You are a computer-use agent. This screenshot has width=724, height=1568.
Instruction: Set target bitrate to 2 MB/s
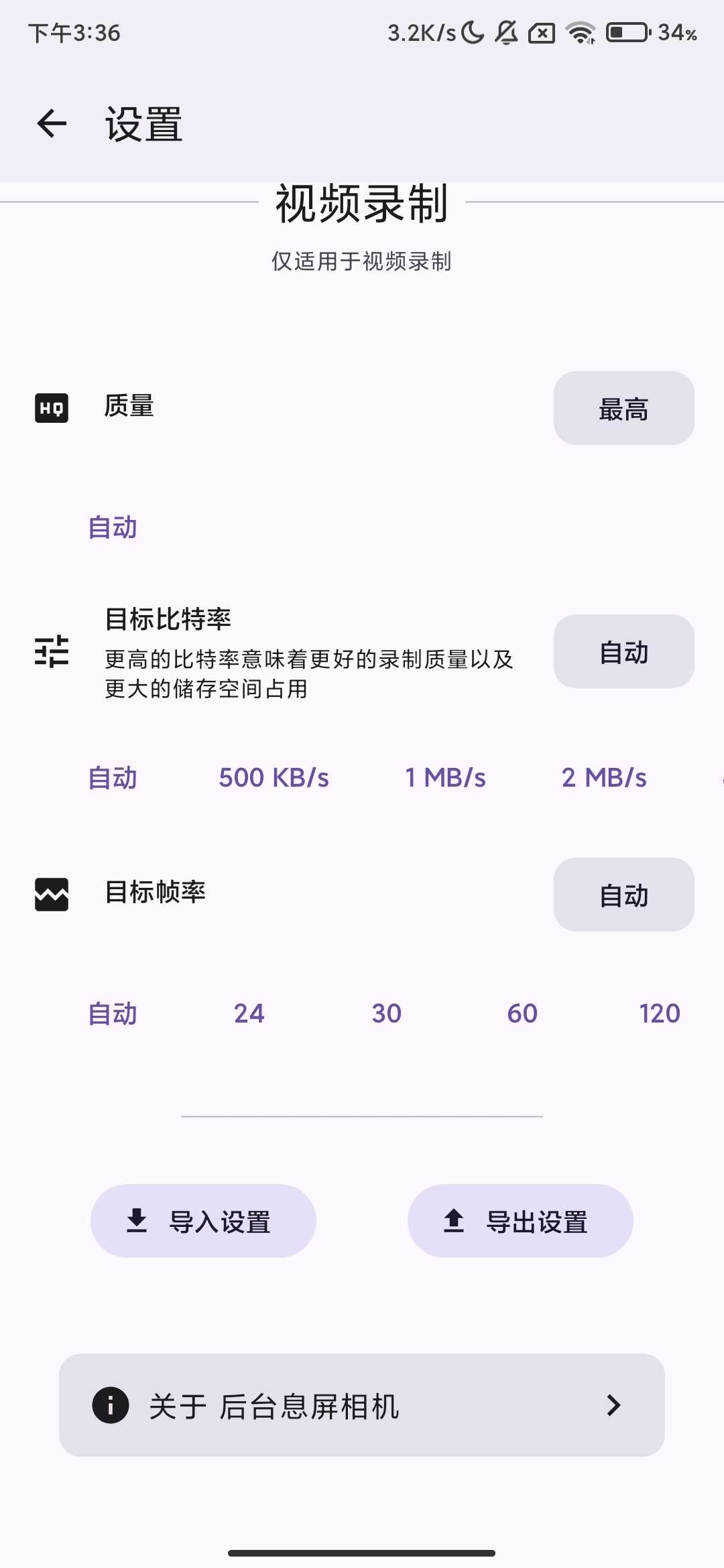click(604, 778)
